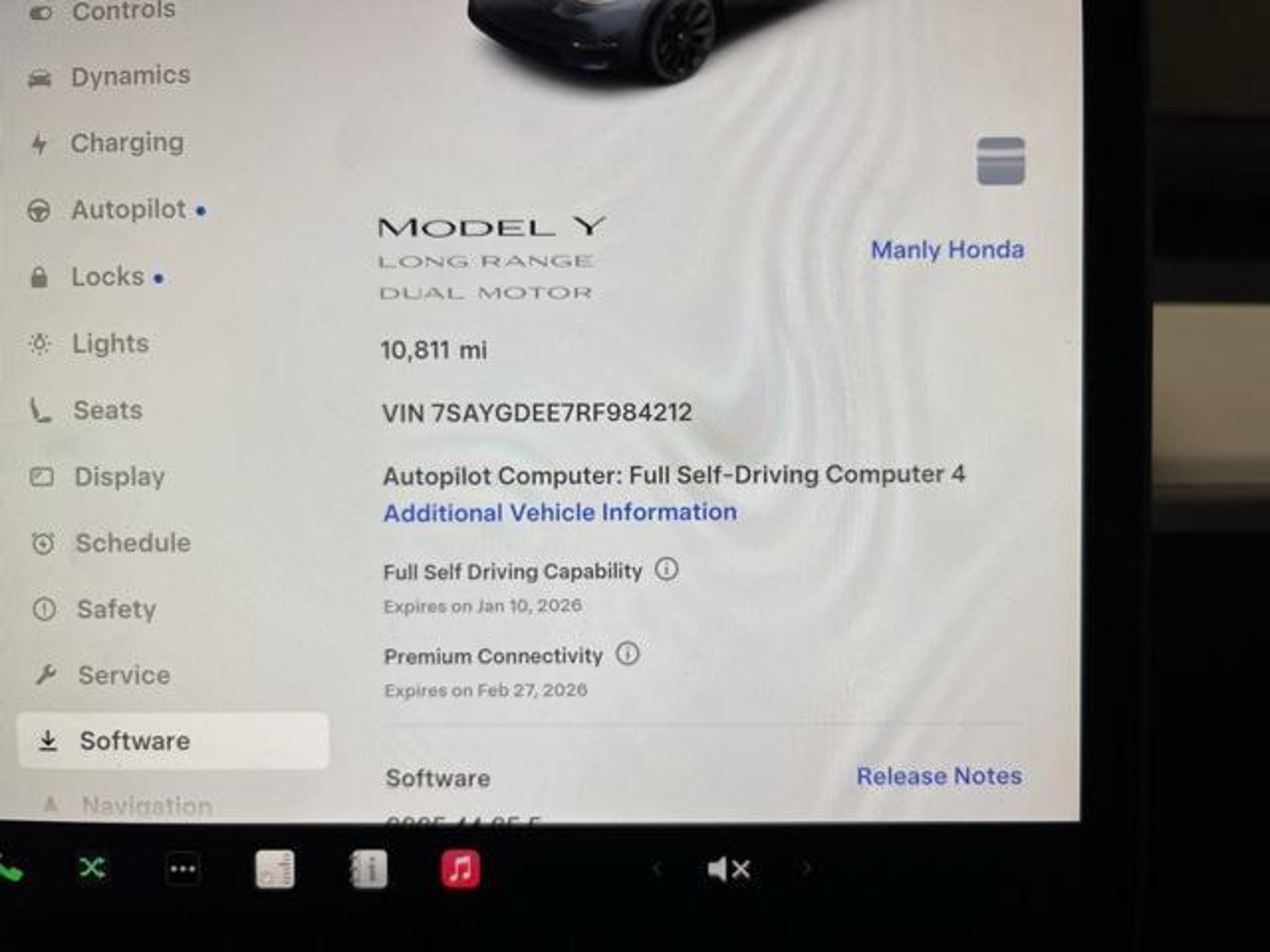Screen dimensions: 1270x952
Task: Go to the Service menu
Action: point(123,676)
